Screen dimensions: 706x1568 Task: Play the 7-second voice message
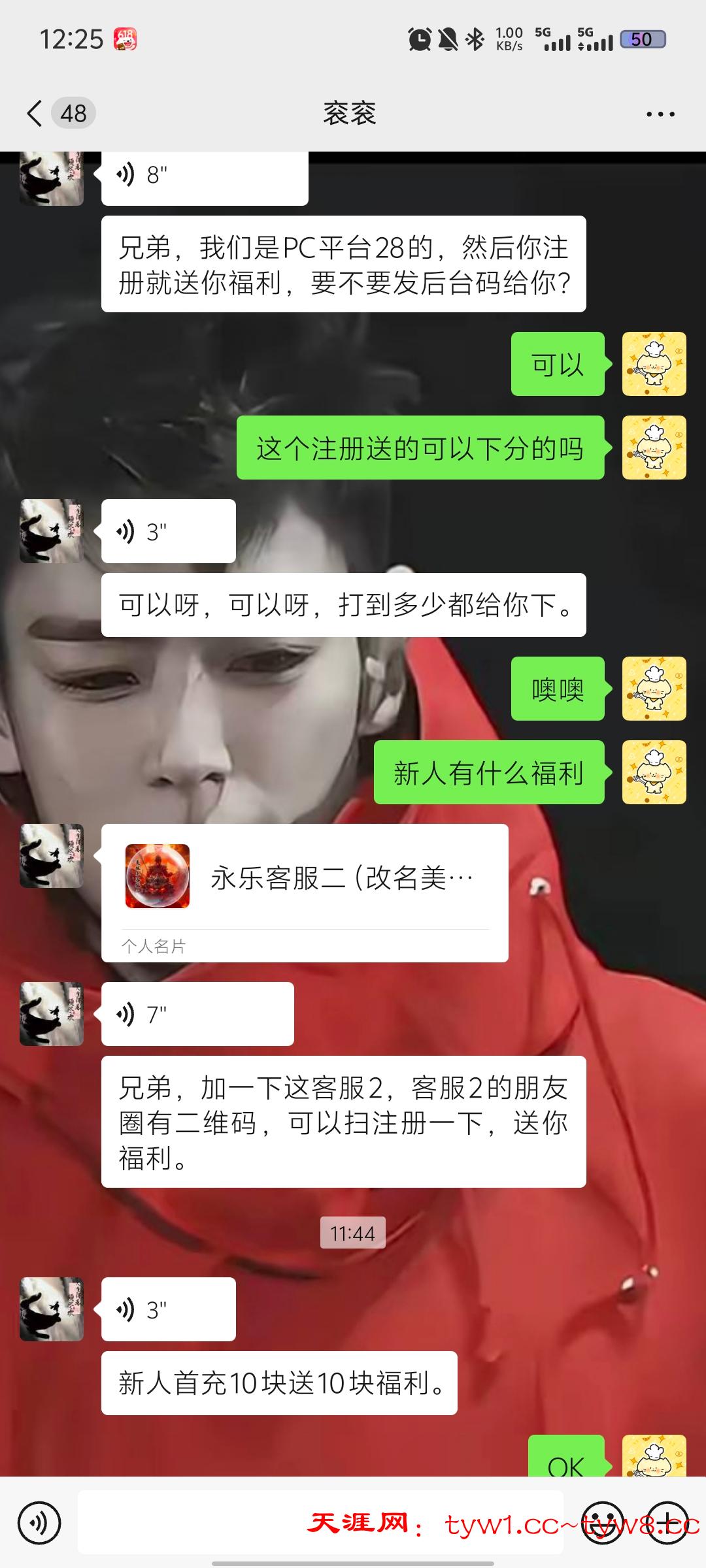coord(197,1014)
